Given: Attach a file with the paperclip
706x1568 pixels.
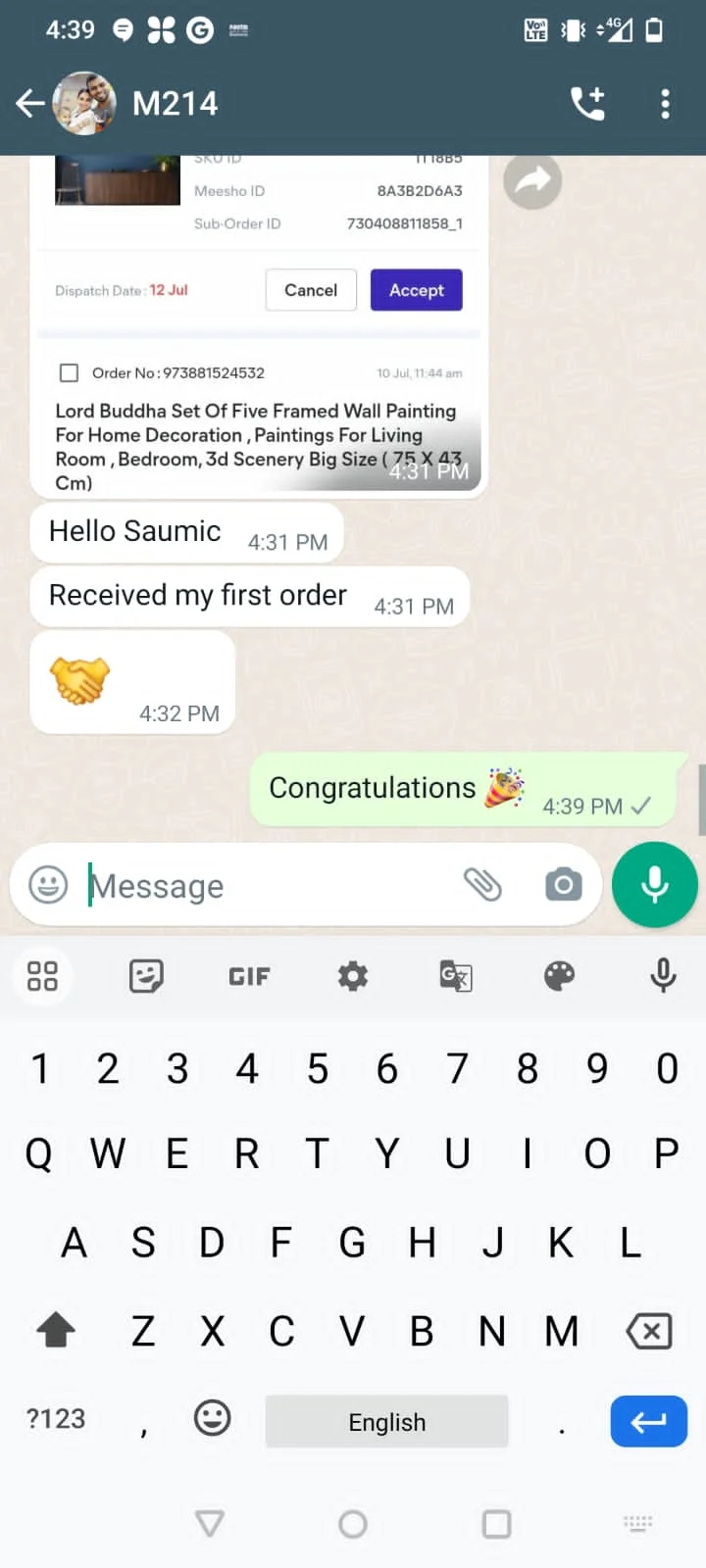Looking at the screenshot, I should point(481,885).
